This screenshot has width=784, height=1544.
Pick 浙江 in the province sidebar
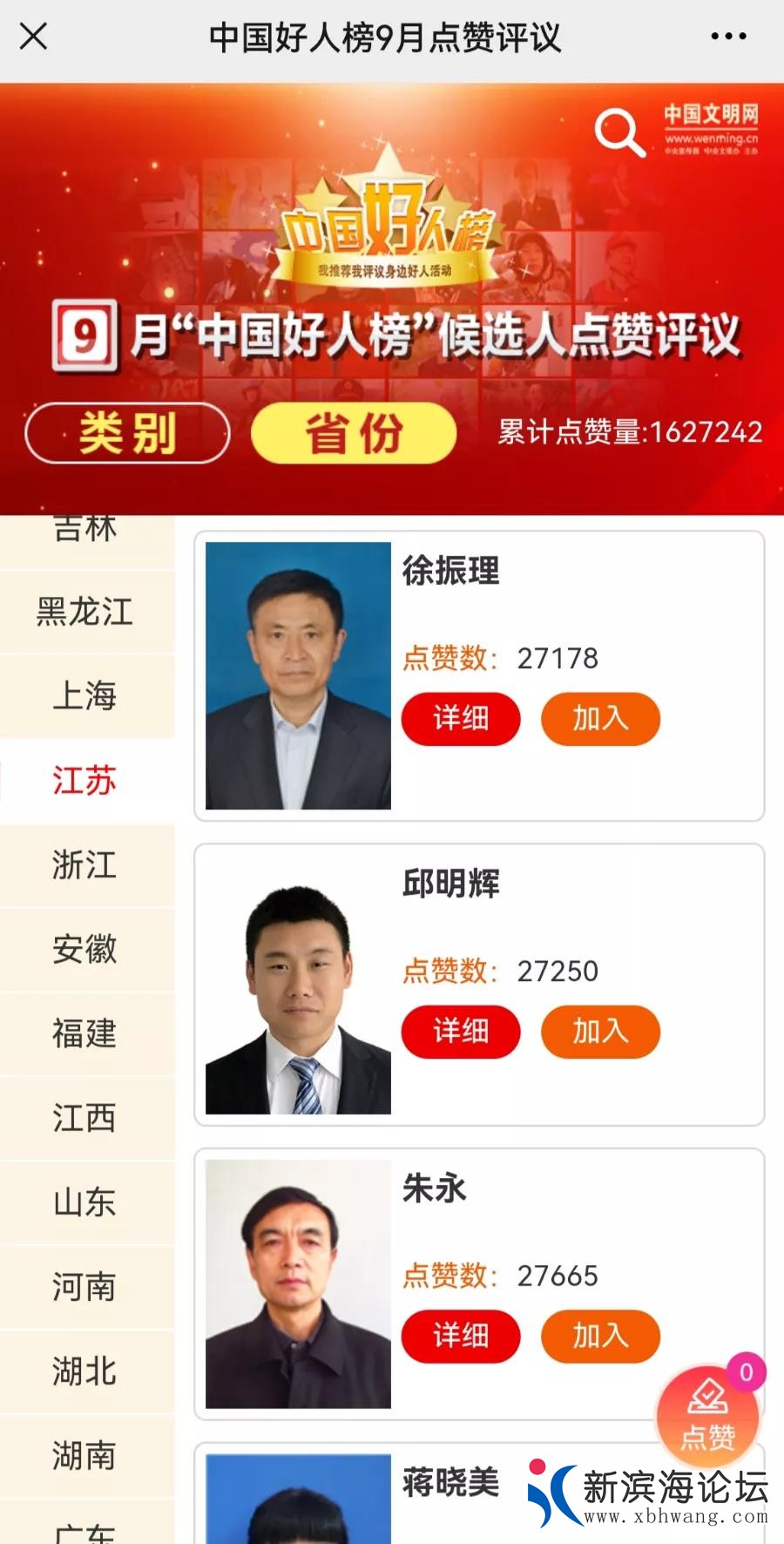click(x=85, y=865)
